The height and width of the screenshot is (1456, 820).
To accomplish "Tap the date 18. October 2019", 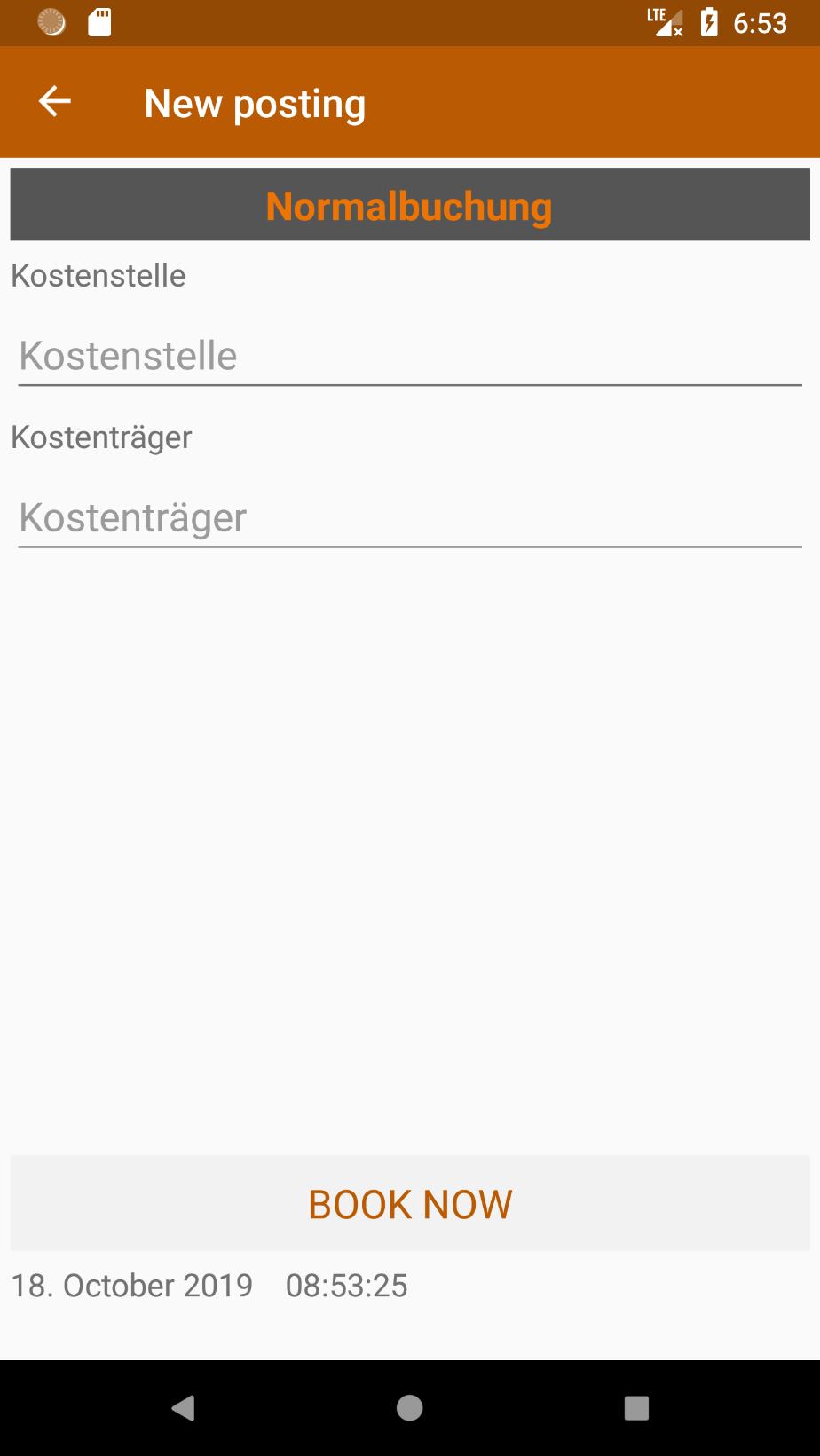I will [130, 1285].
